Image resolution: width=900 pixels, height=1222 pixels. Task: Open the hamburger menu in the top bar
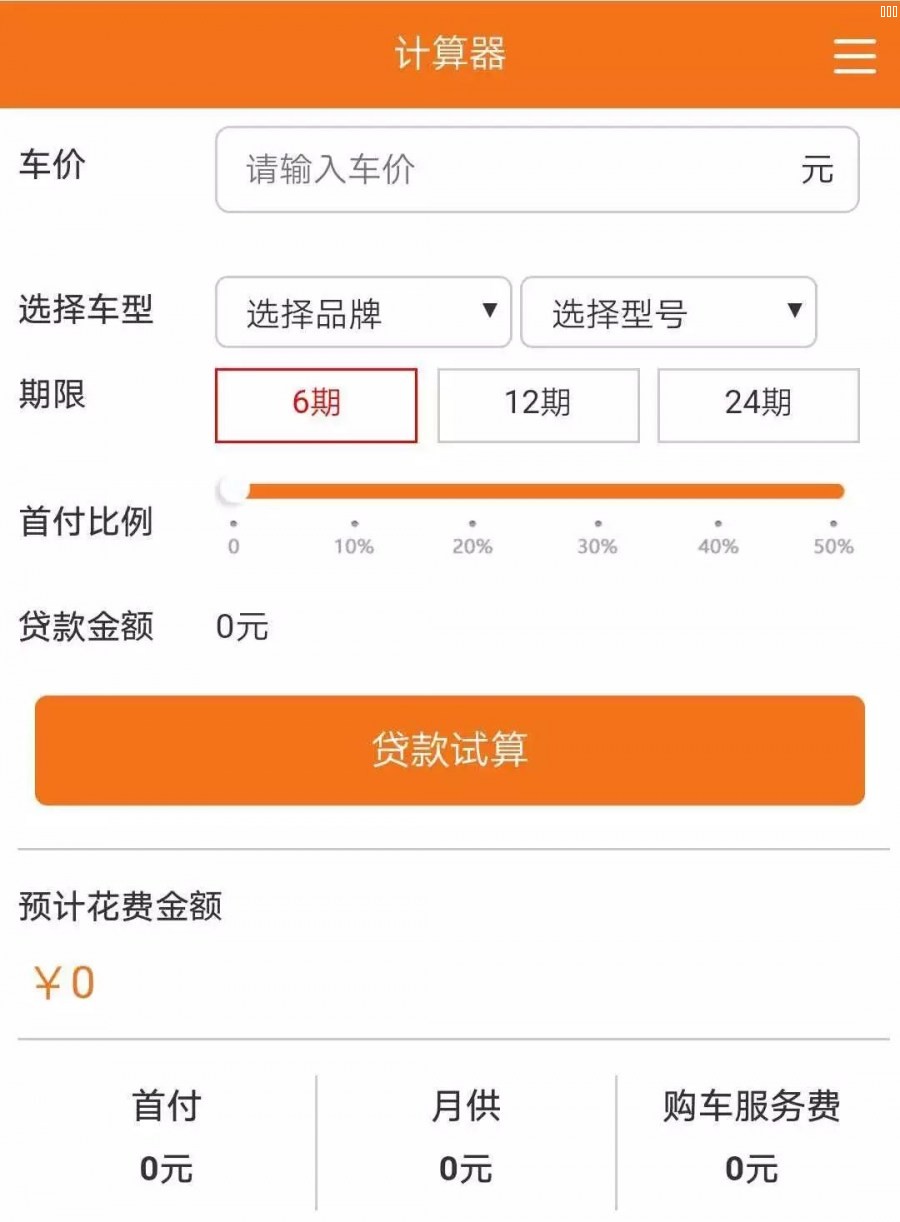[x=855, y=57]
